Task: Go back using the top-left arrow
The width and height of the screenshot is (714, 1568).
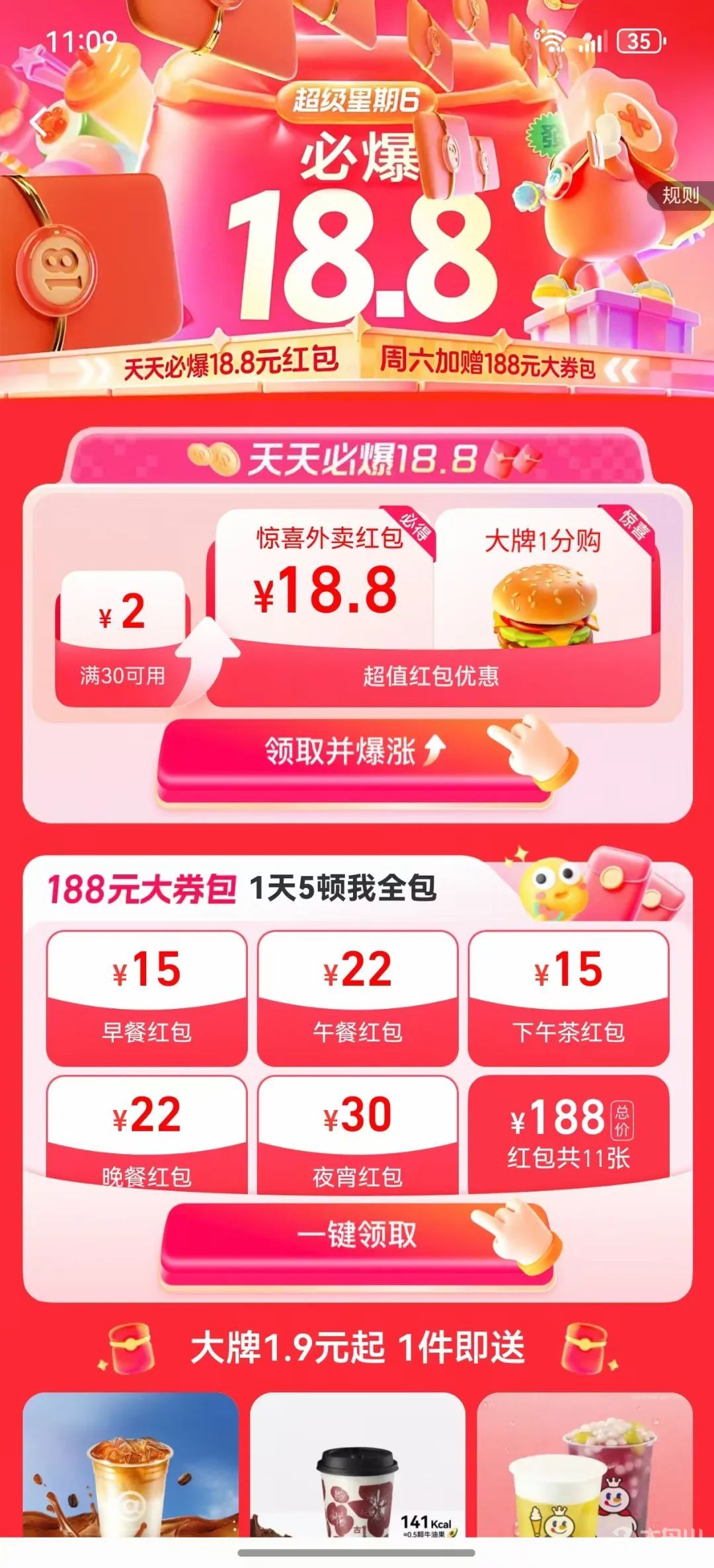Action: pos(40,123)
